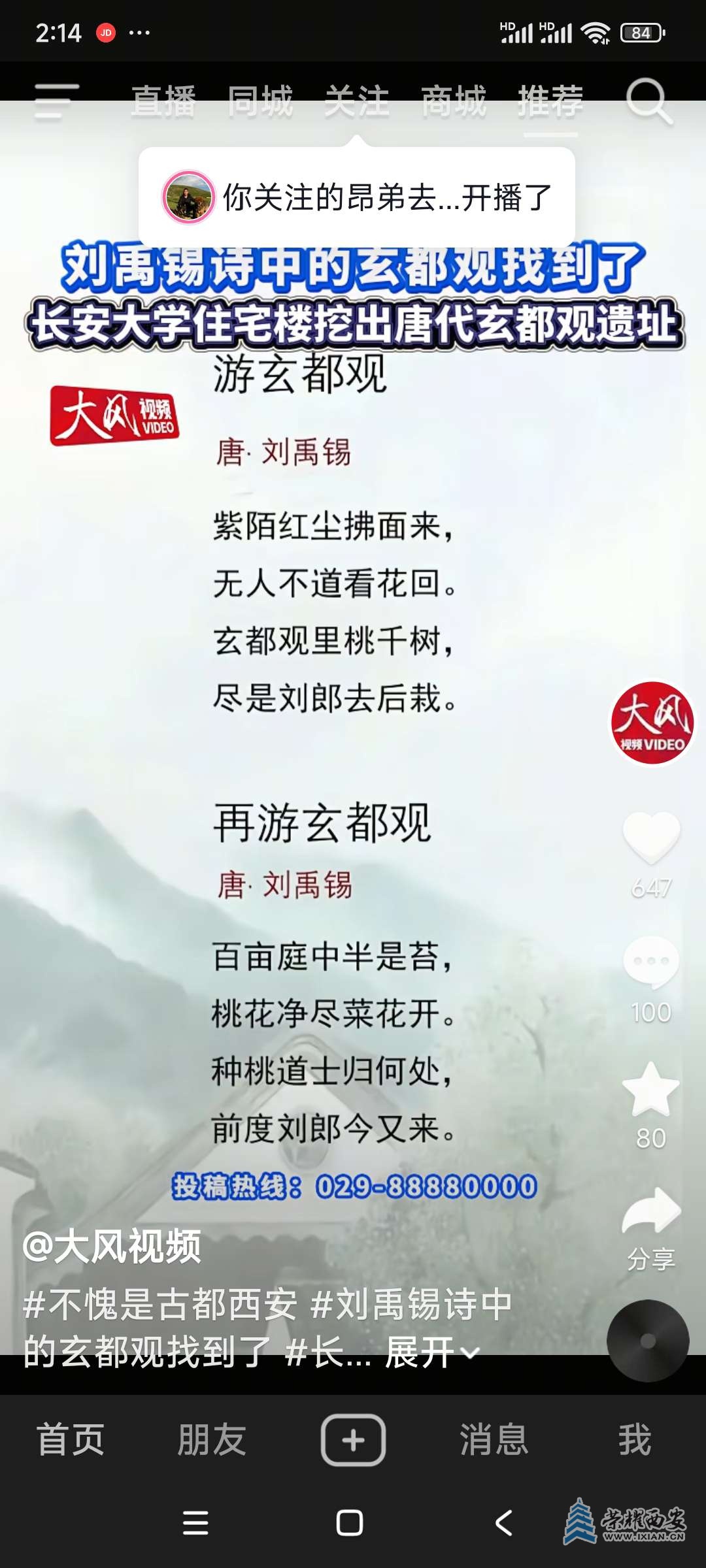Switch to the 直播 tab
Image resolution: width=706 pixels, height=1568 pixels.
pos(163,102)
